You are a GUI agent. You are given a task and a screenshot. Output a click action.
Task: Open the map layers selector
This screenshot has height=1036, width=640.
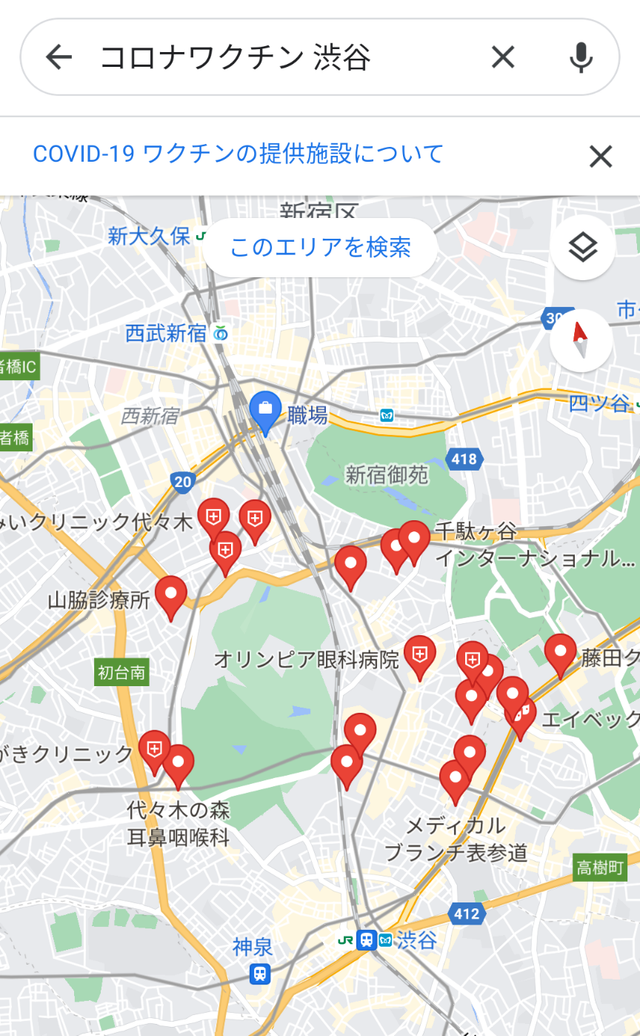582,247
